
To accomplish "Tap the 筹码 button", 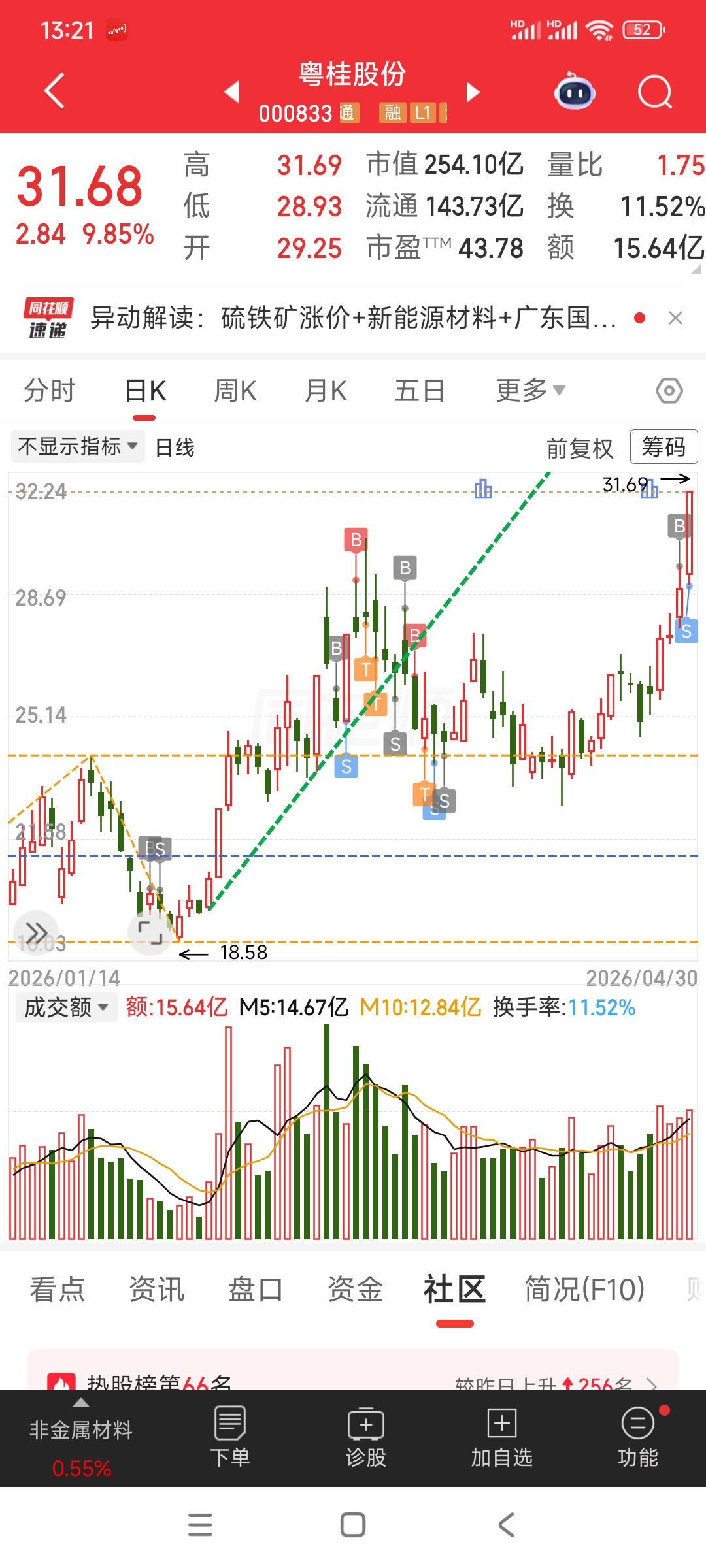I will click(x=664, y=447).
